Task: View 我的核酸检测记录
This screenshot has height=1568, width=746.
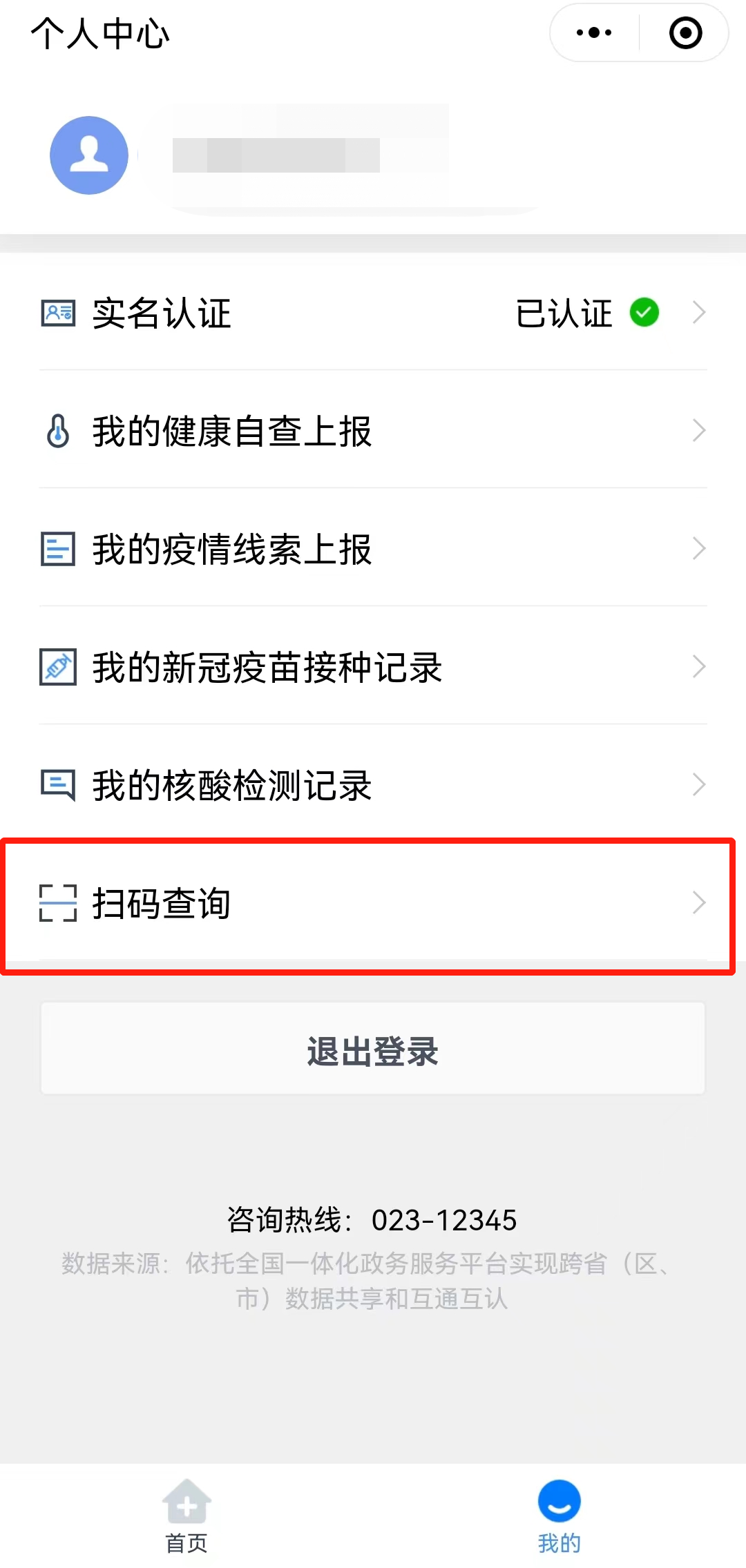Action: 373,785
